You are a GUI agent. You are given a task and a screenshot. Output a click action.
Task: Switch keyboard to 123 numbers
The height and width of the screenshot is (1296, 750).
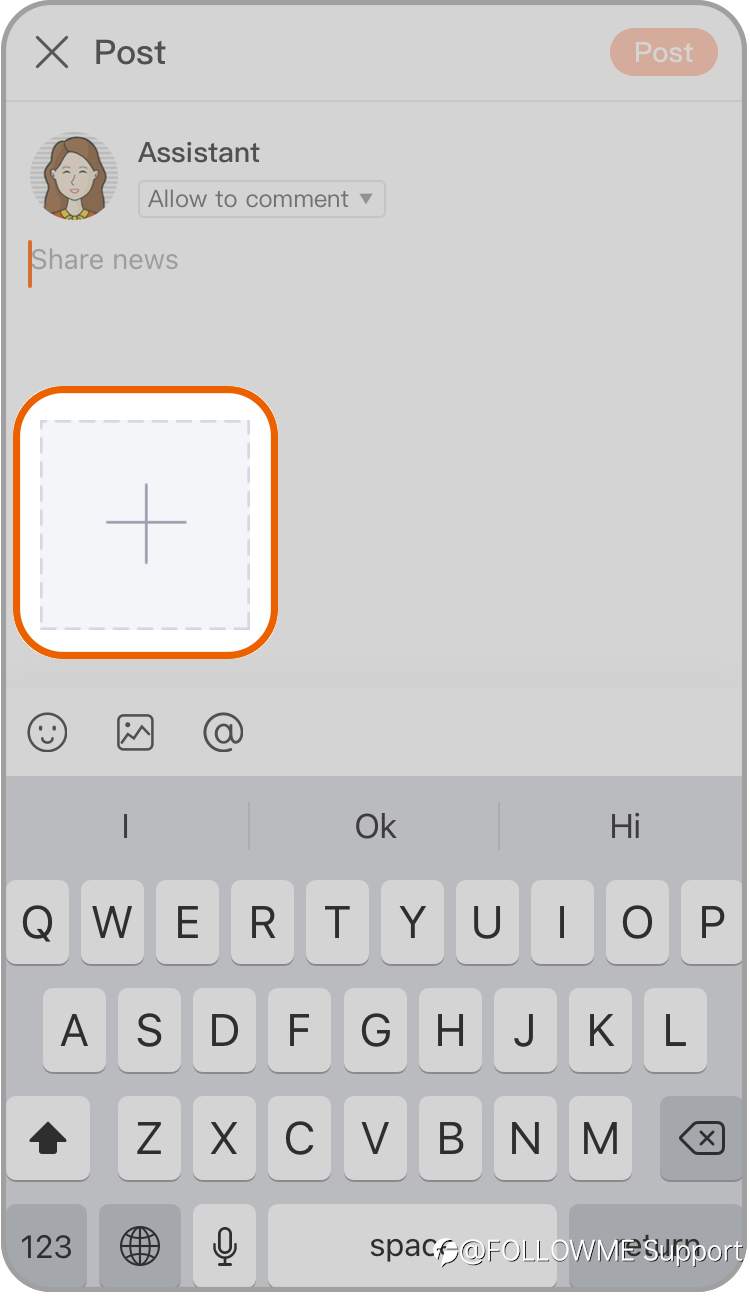point(46,1246)
